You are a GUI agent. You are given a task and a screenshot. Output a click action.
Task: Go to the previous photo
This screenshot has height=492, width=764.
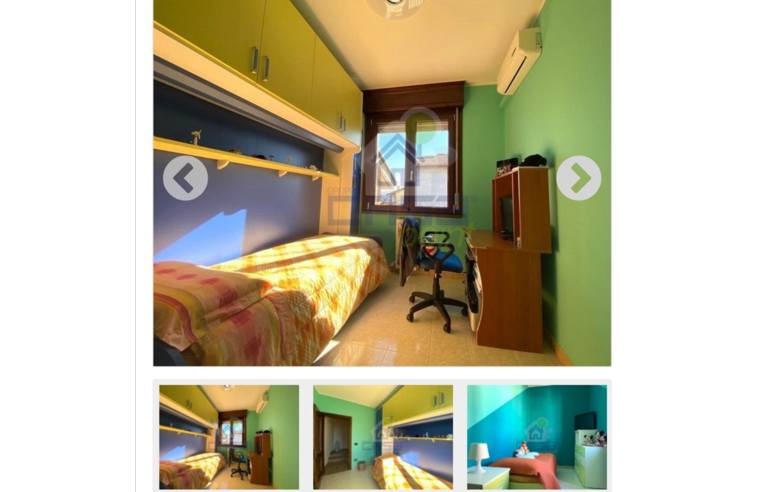(x=185, y=179)
